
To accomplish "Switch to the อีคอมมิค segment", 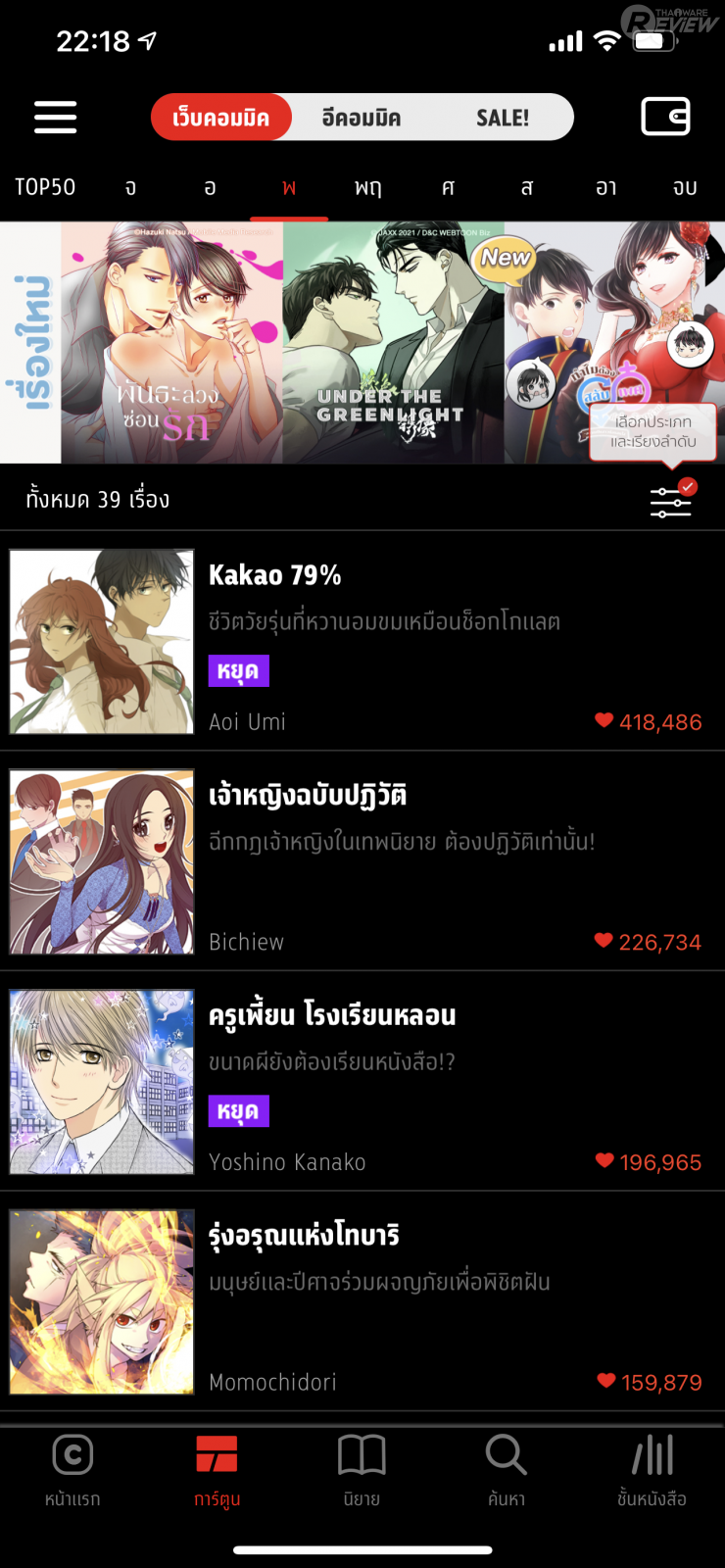I will (361, 118).
